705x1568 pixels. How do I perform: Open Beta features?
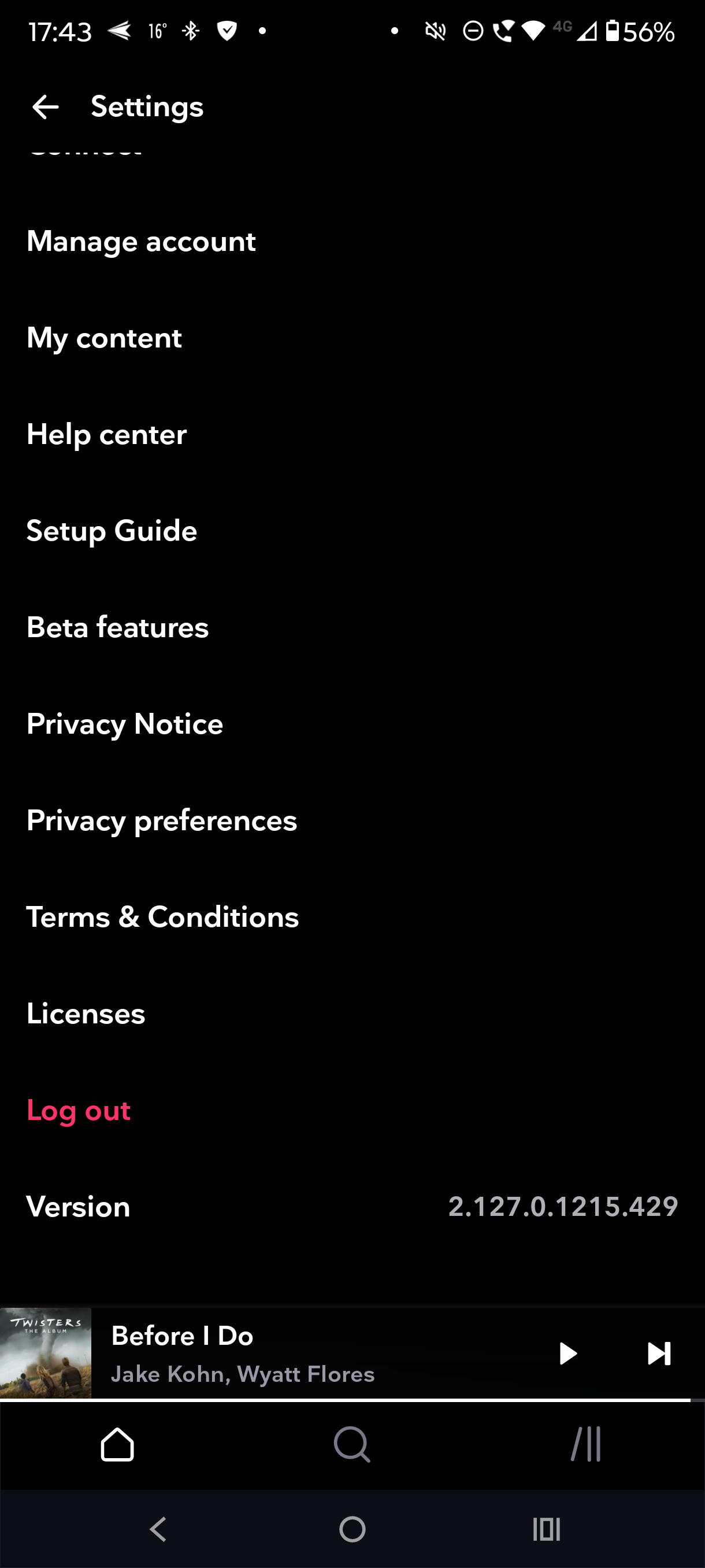352,627
